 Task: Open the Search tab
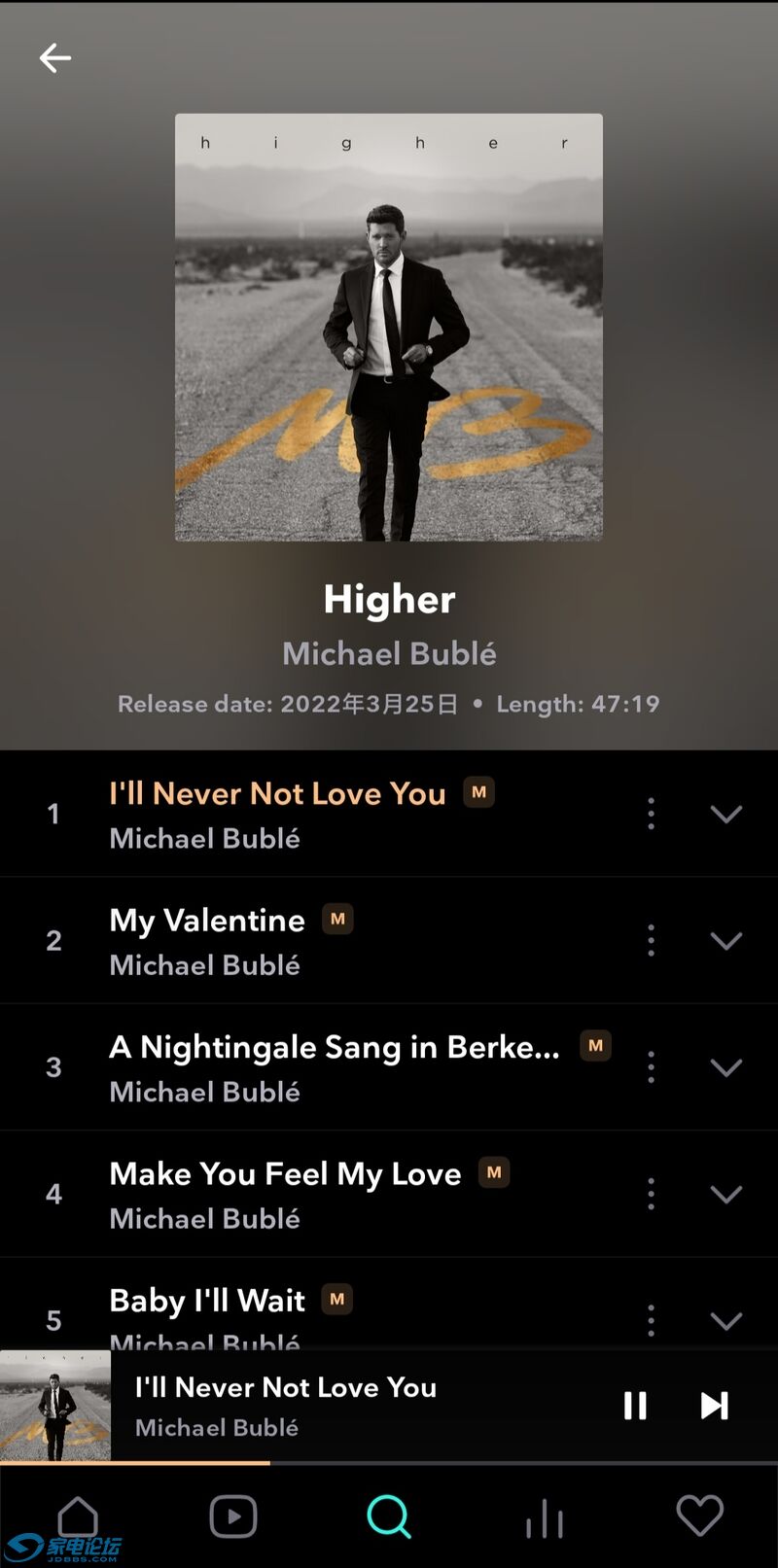tap(389, 1516)
